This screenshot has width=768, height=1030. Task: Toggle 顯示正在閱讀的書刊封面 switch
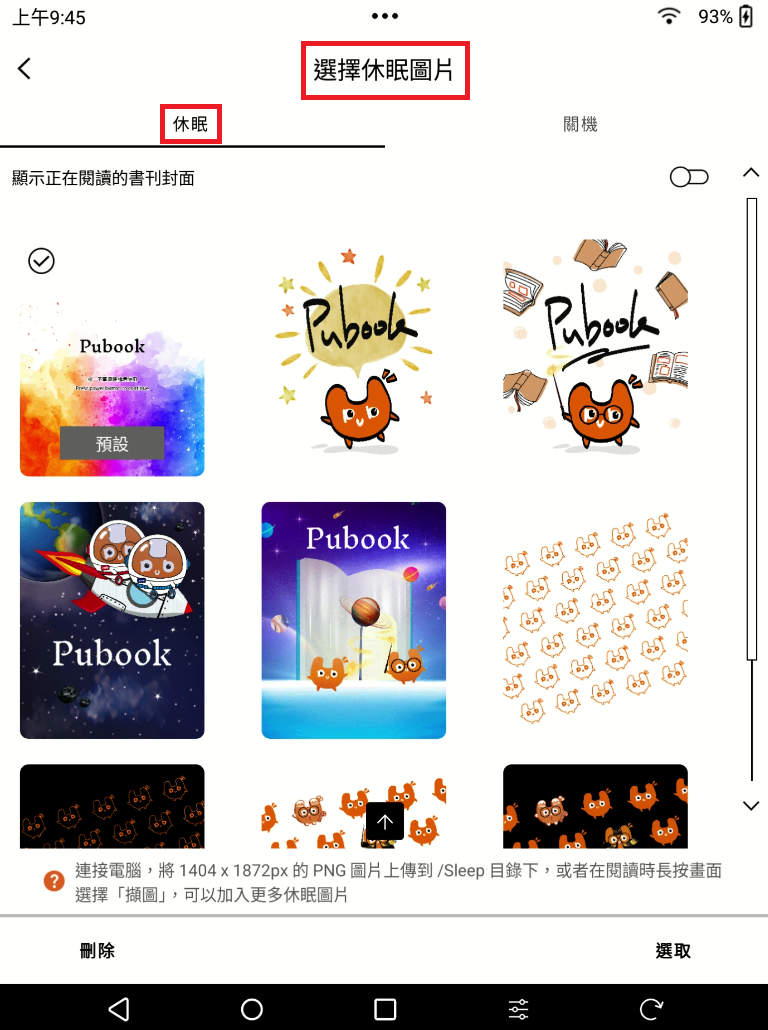689,177
